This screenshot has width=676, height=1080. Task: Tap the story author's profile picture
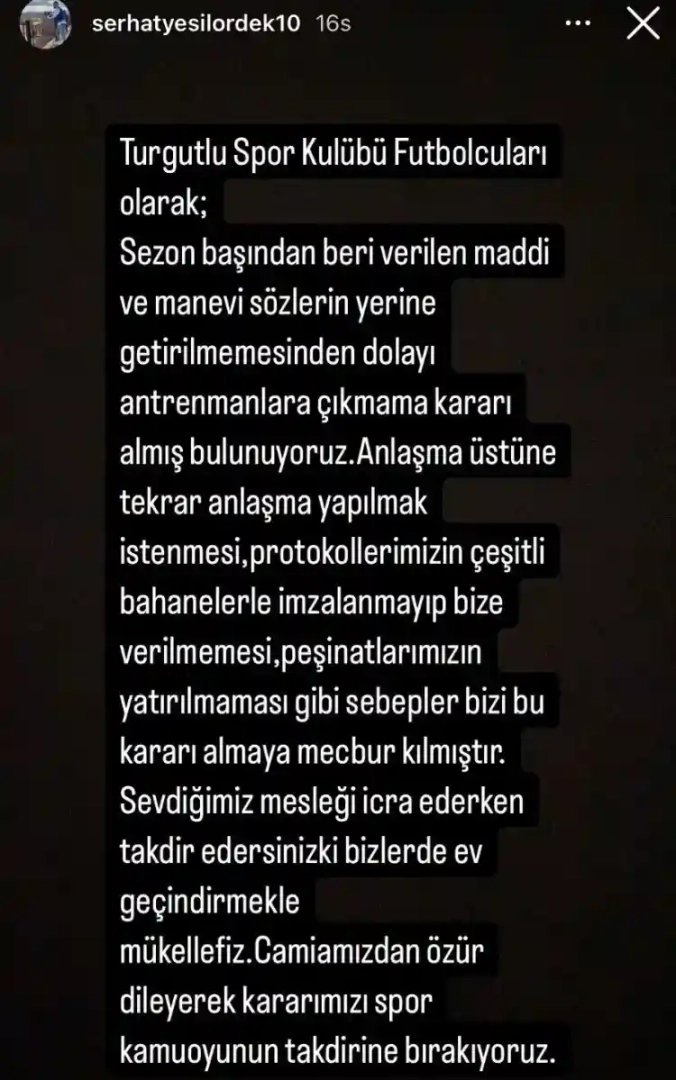pyautogui.click(x=47, y=22)
